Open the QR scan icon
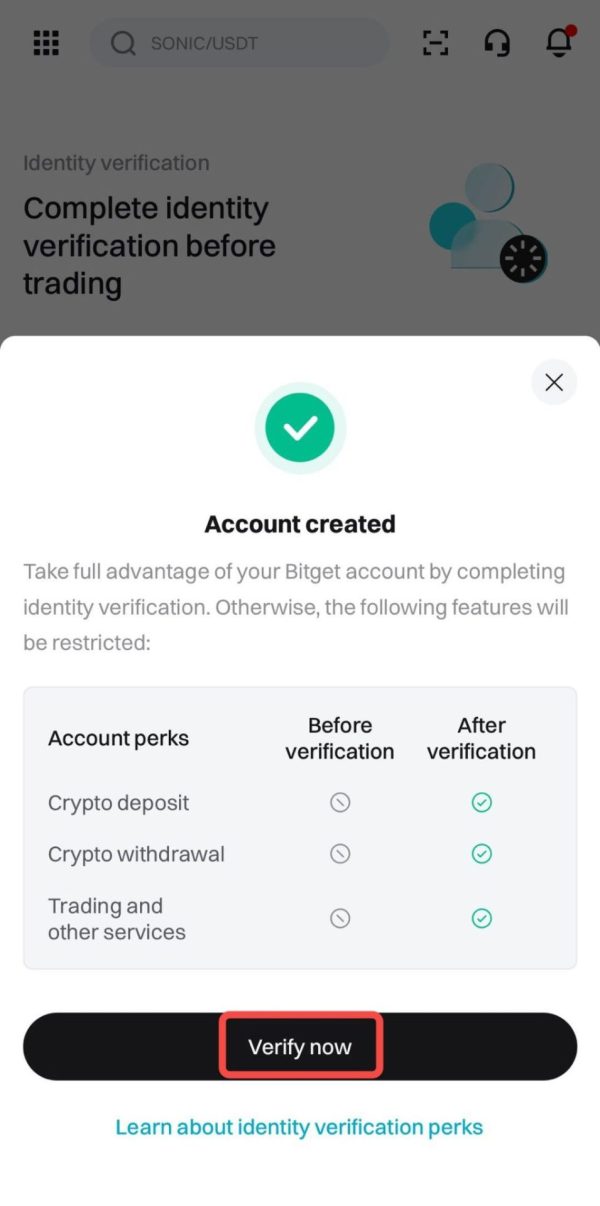This screenshot has width=600, height=1206. (x=436, y=43)
